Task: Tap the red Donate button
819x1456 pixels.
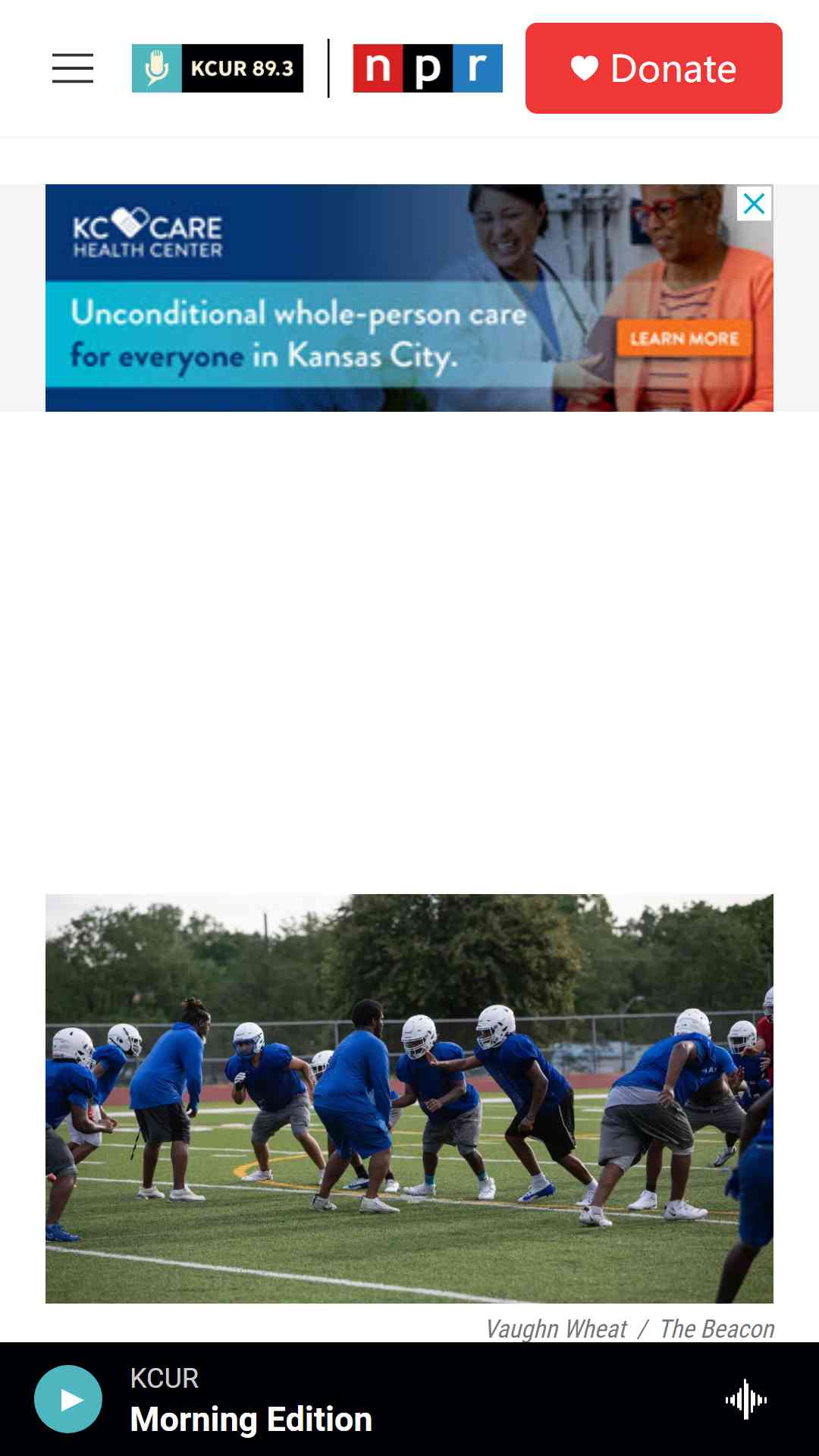Action: pyautogui.click(x=654, y=68)
